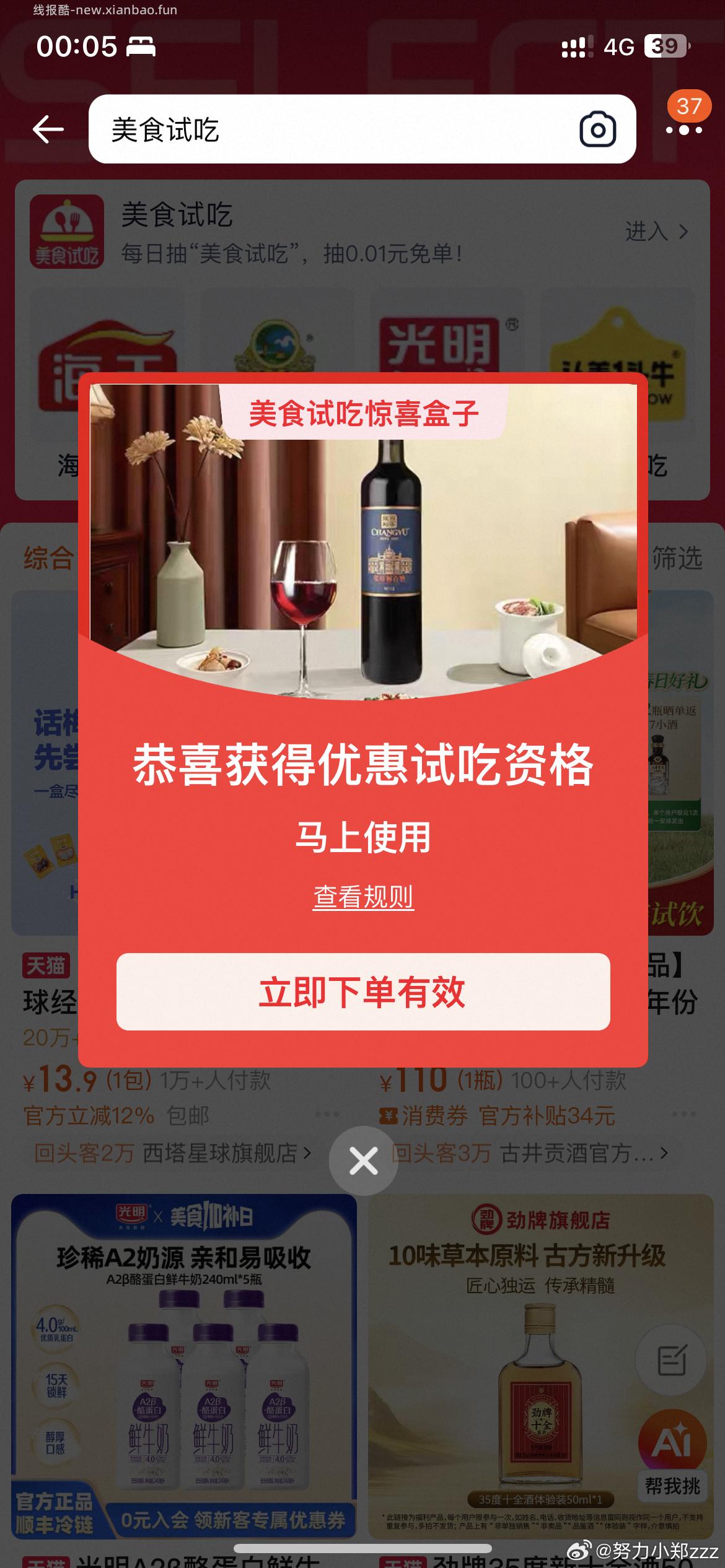Tap the back arrow to leave search results
The image size is (725, 1568).
48,129
